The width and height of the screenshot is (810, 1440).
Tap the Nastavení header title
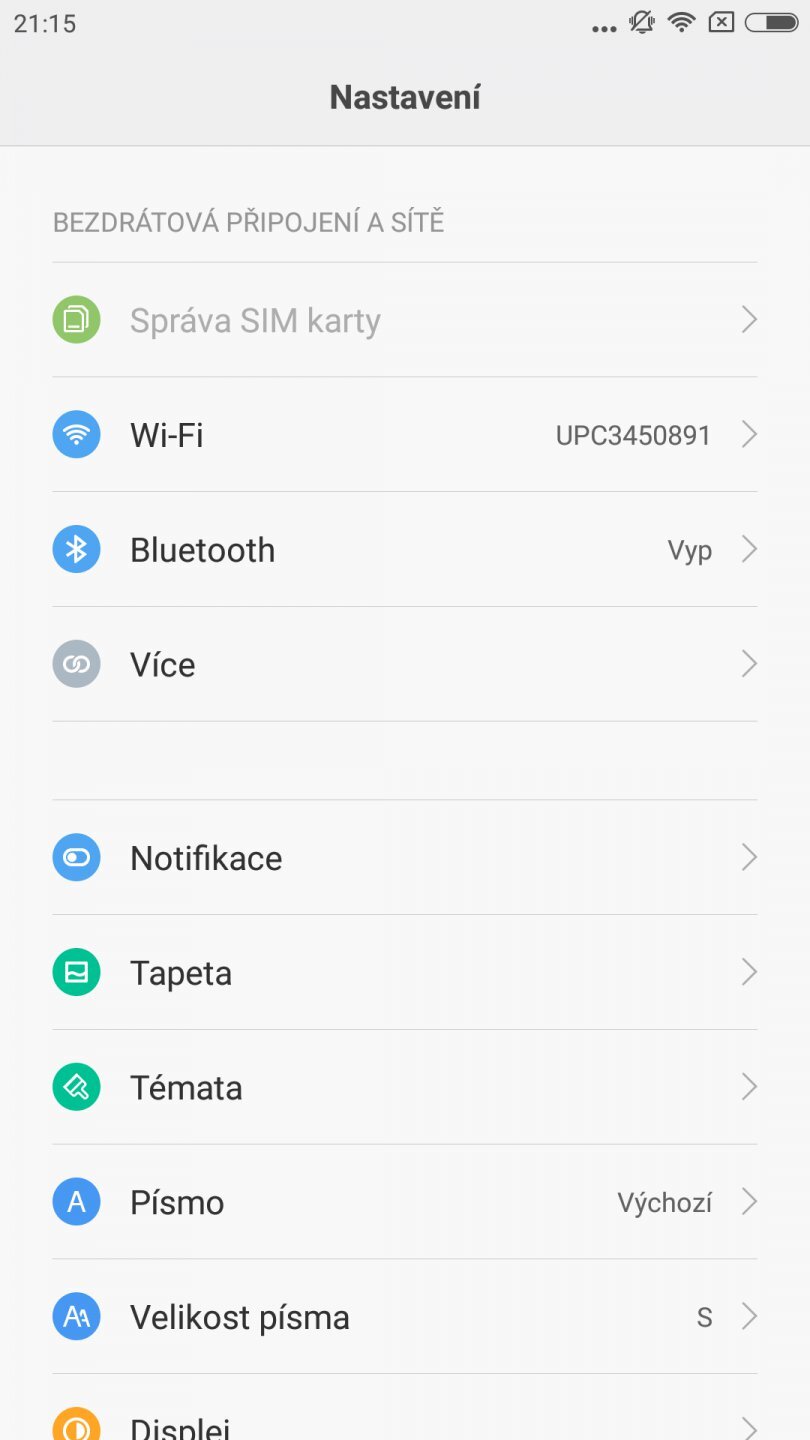404,97
